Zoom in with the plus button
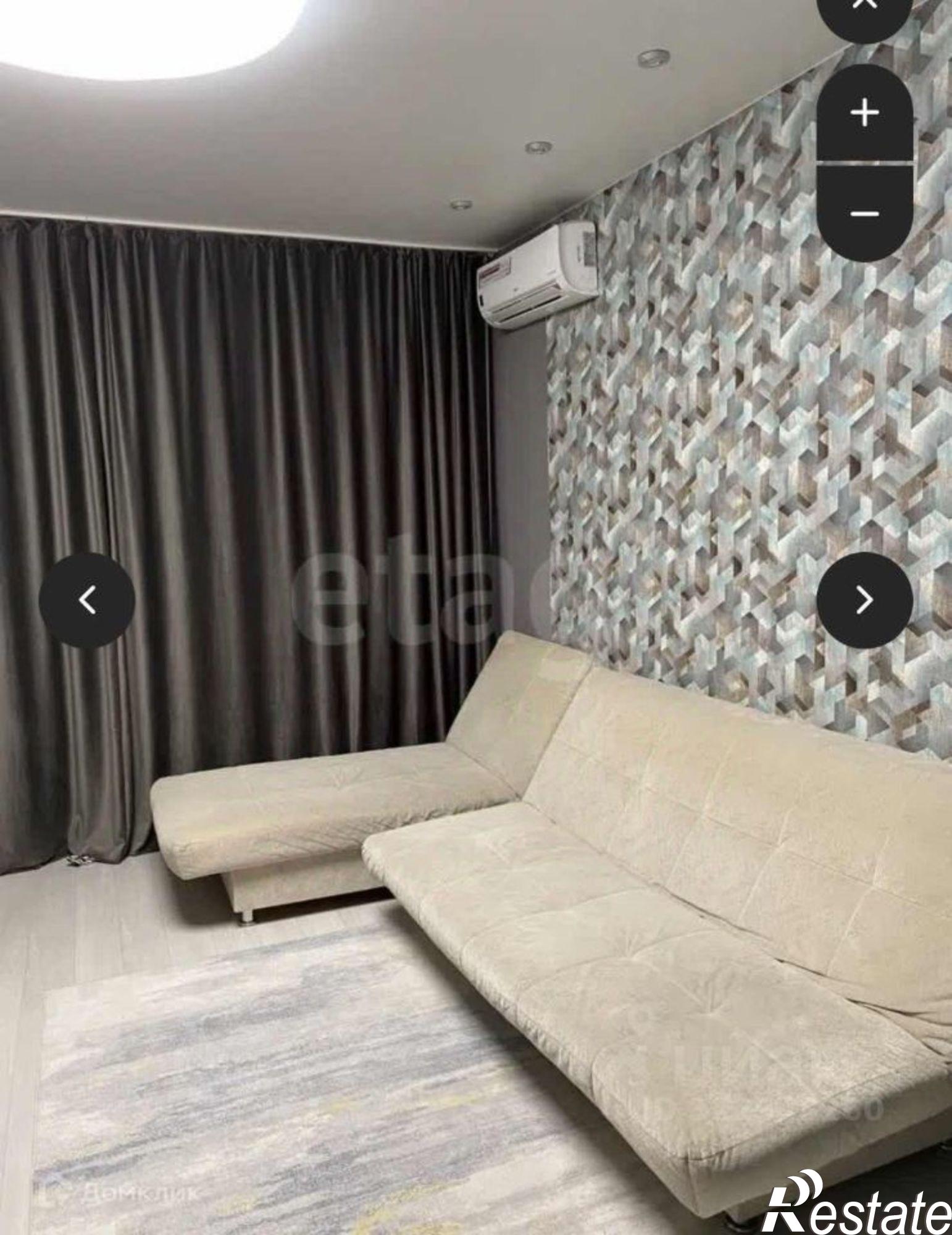Viewport: 952px width, 1235px height. click(864, 113)
